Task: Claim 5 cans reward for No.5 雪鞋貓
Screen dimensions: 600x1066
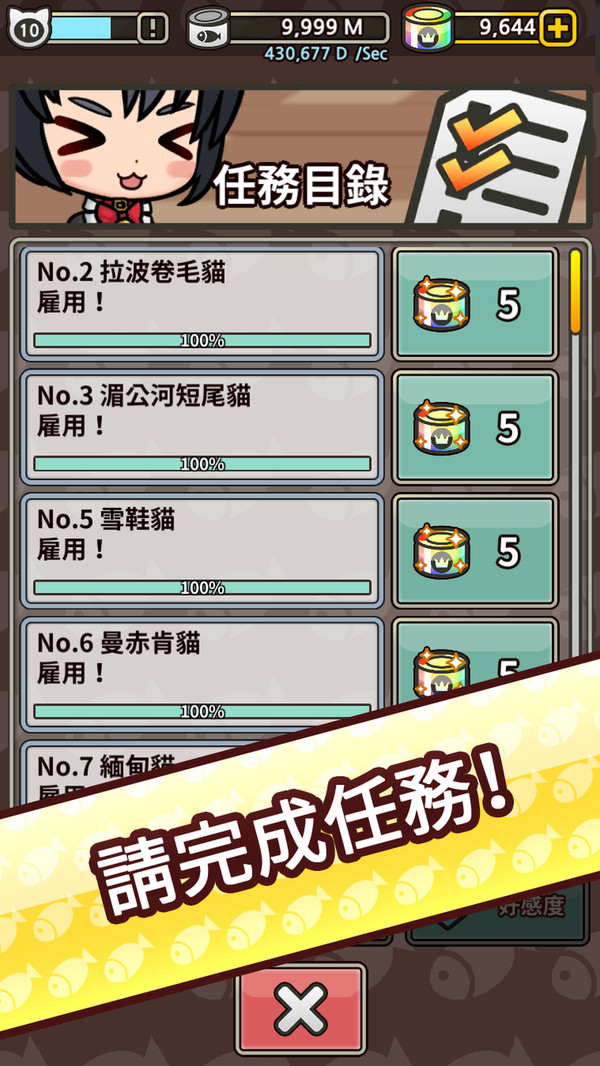Action: (474, 551)
